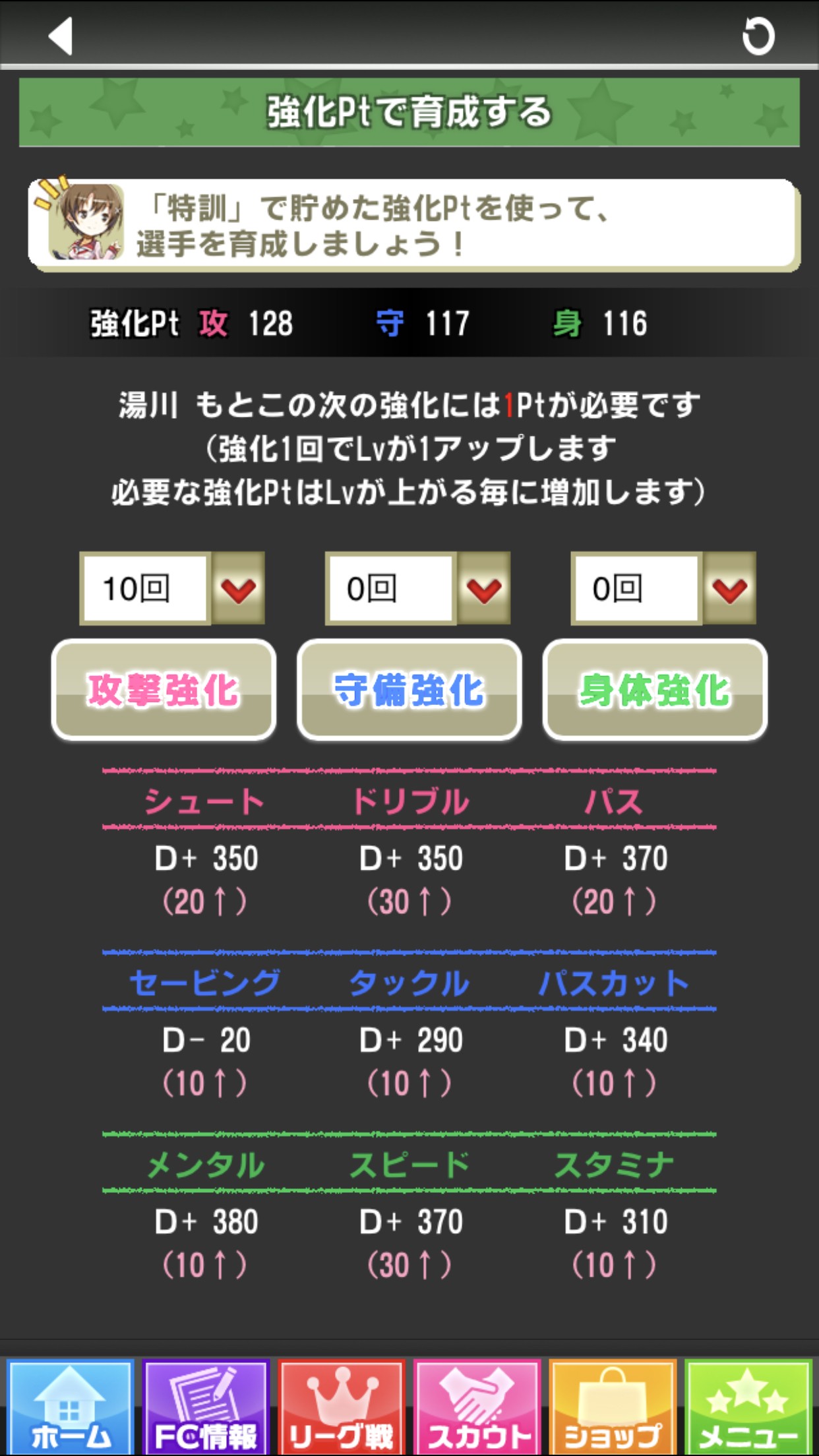Image resolution: width=819 pixels, height=1456 pixels.
Task: Open the ショップ tab
Action: pos(613,1406)
